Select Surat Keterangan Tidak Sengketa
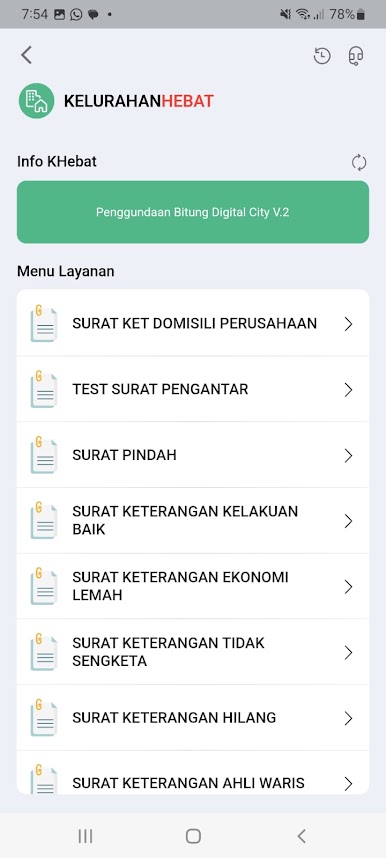Image resolution: width=386 pixels, height=858 pixels. coord(193,652)
